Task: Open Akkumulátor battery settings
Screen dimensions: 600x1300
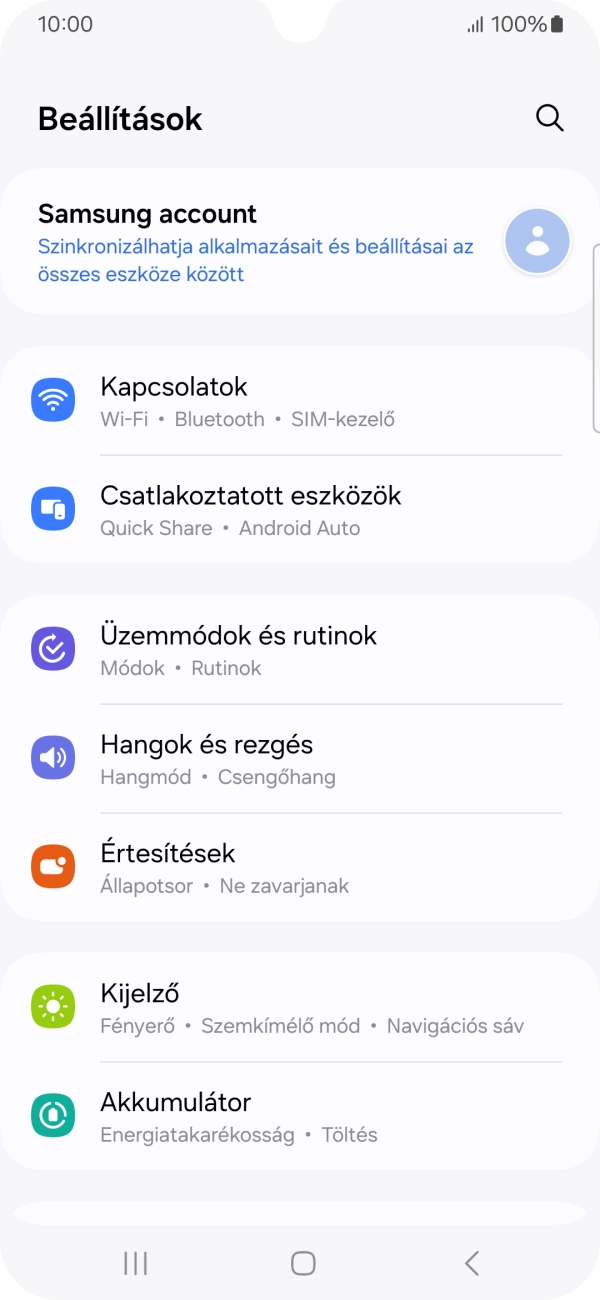Action: point(300,1117)
